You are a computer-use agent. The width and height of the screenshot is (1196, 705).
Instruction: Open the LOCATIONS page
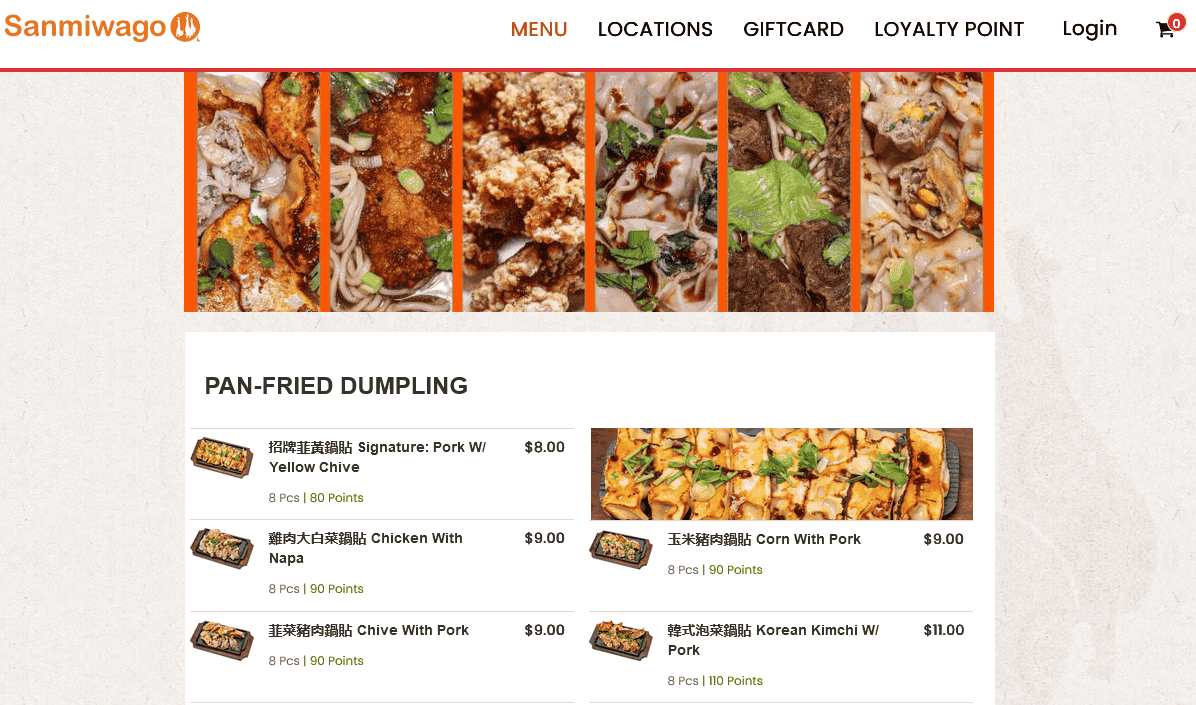click(x=655, y=29)
